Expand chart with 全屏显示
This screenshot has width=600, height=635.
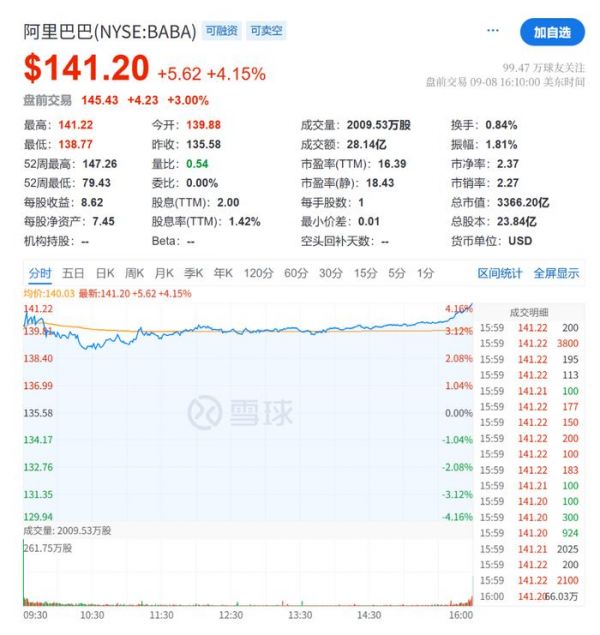556,273
